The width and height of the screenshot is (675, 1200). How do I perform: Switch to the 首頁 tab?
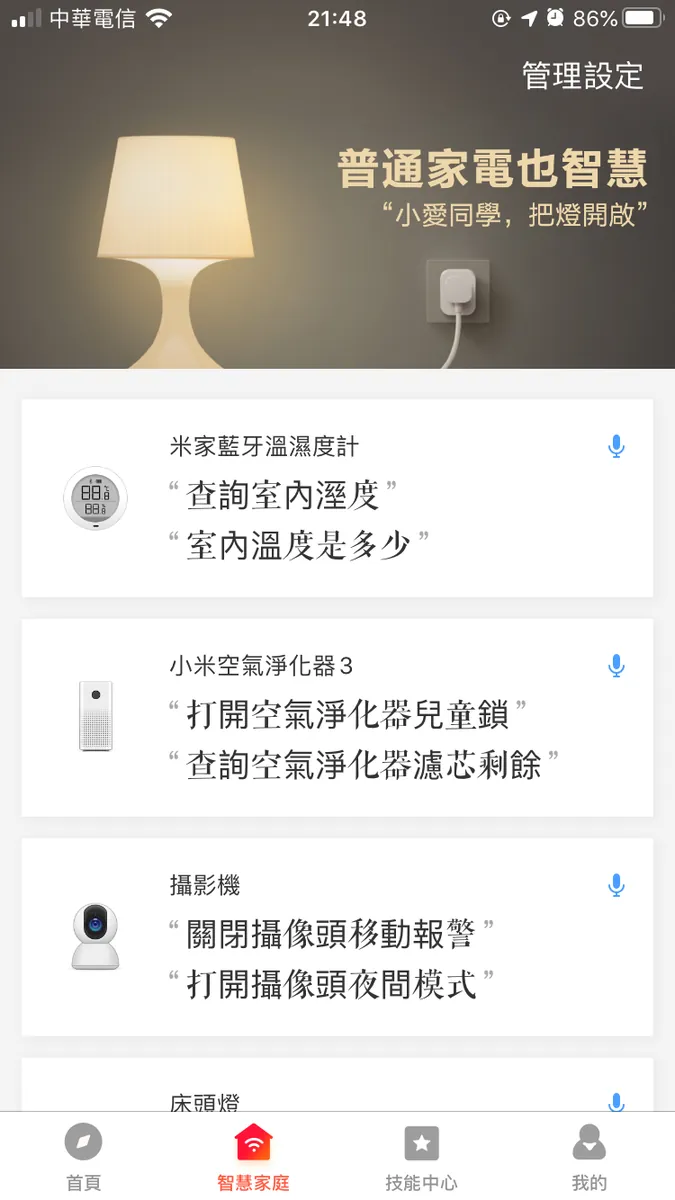click(x=84, y=1157)
